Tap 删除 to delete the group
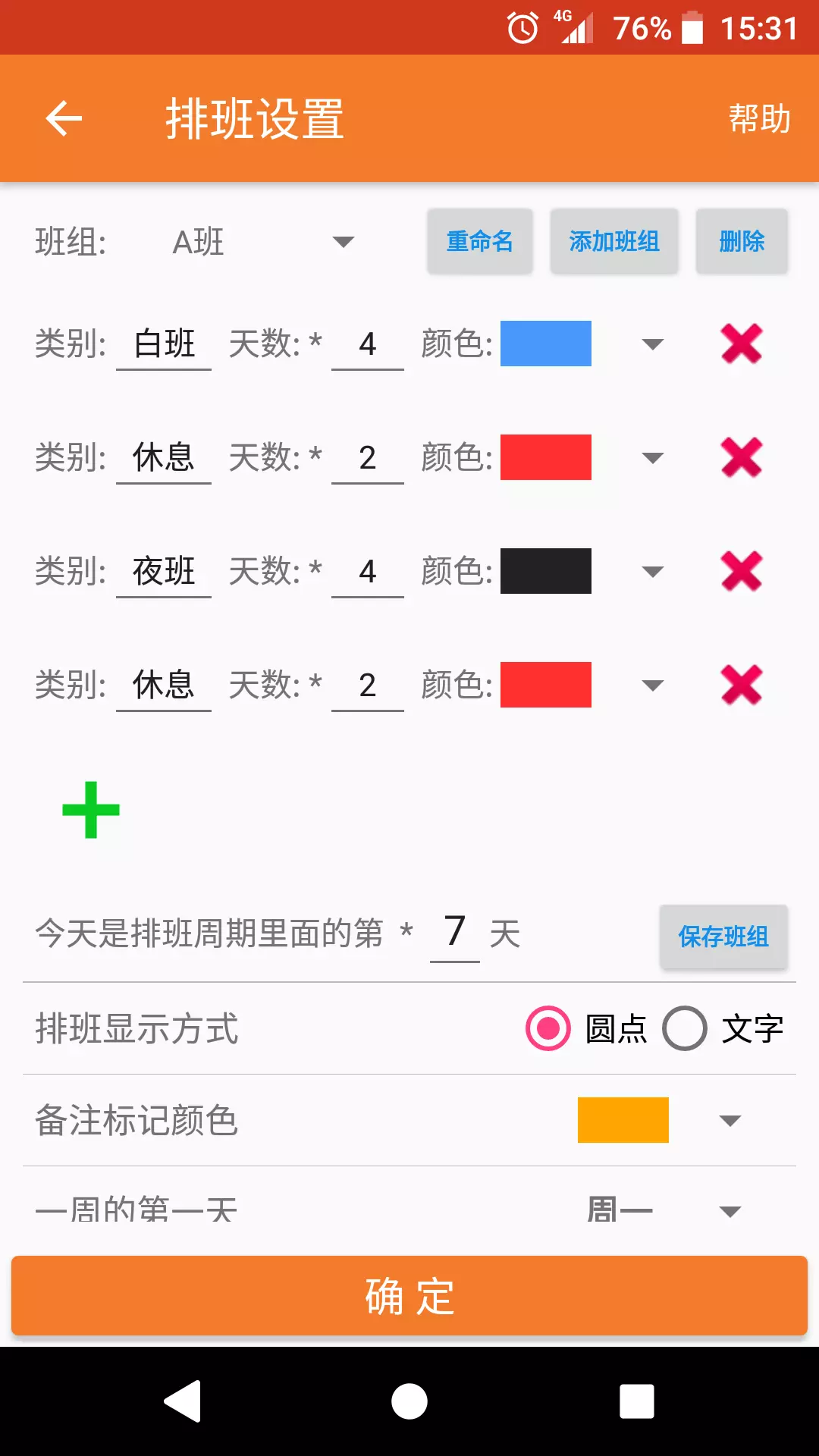The height and width of the screenshot is (1456, 819). pyautogui.click(x=742, y=242)
